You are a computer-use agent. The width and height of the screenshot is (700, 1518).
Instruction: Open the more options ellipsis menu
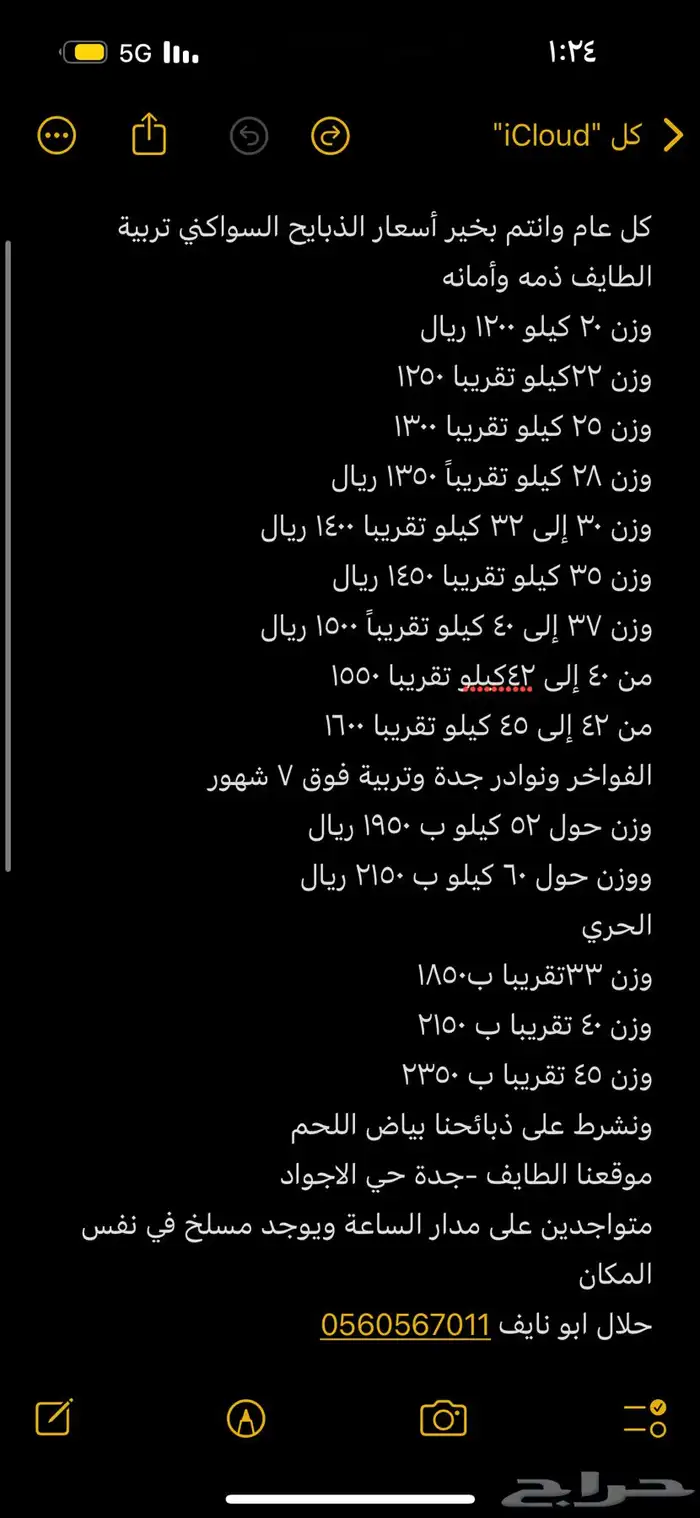[57, 135]
